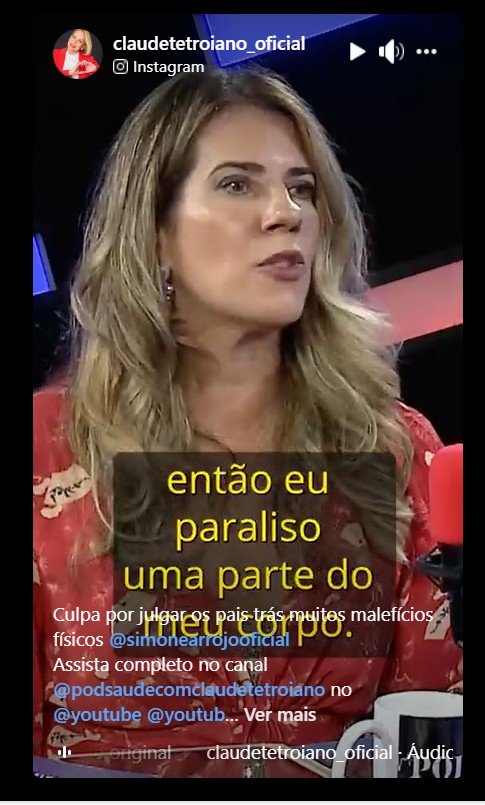Play the paused reel video

click(357, 52)
